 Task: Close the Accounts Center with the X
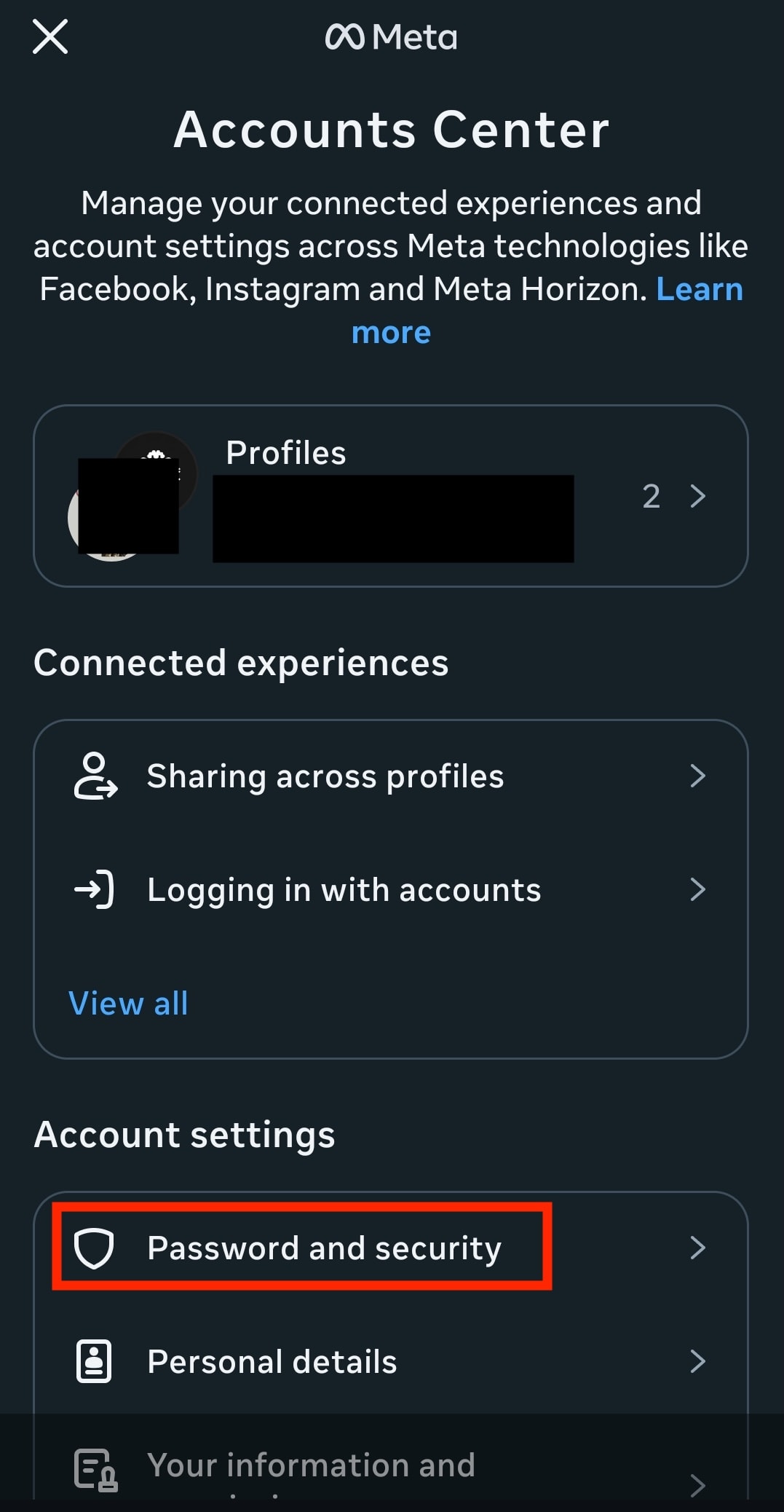(x=50, y=37)
